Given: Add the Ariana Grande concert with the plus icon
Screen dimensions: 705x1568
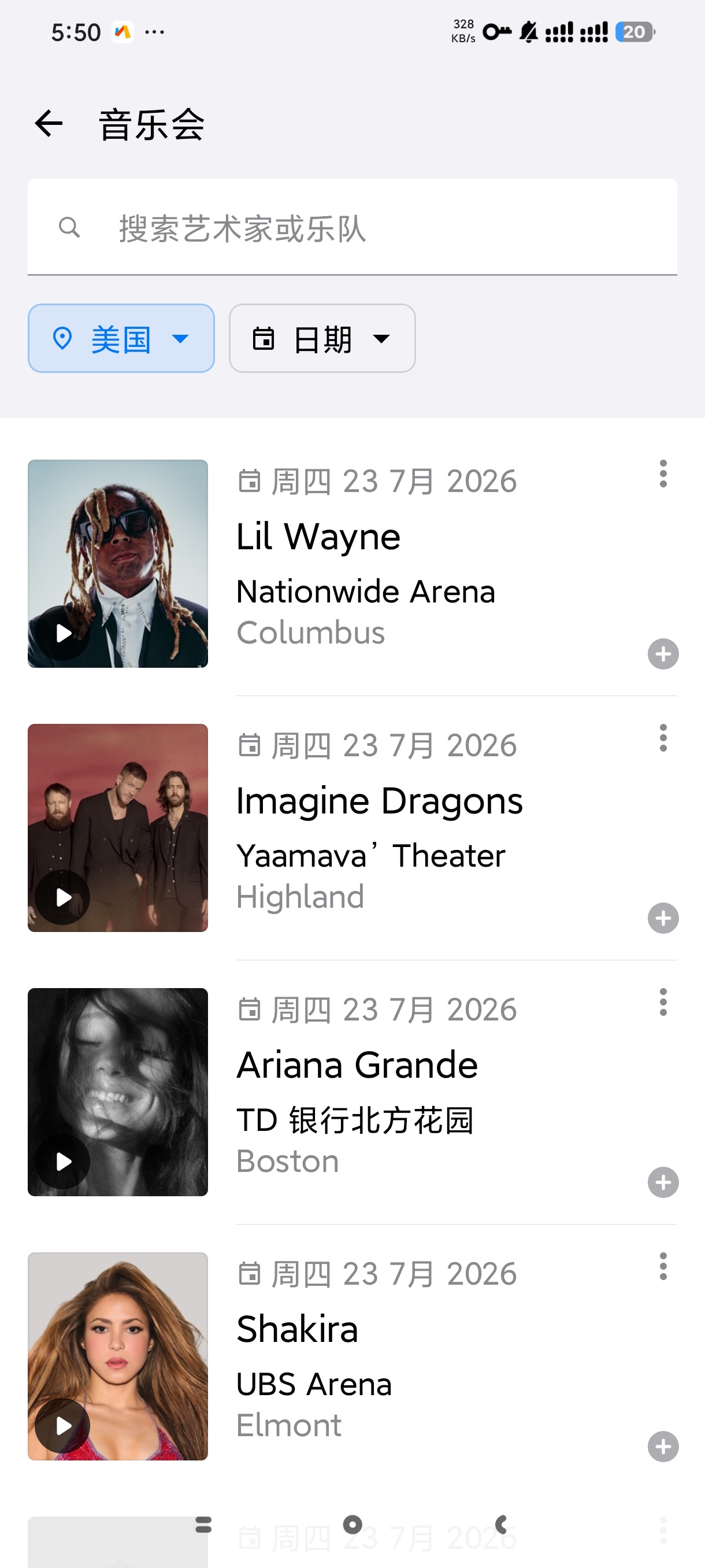Looking at the screenshot, I should click(663, 1182).
